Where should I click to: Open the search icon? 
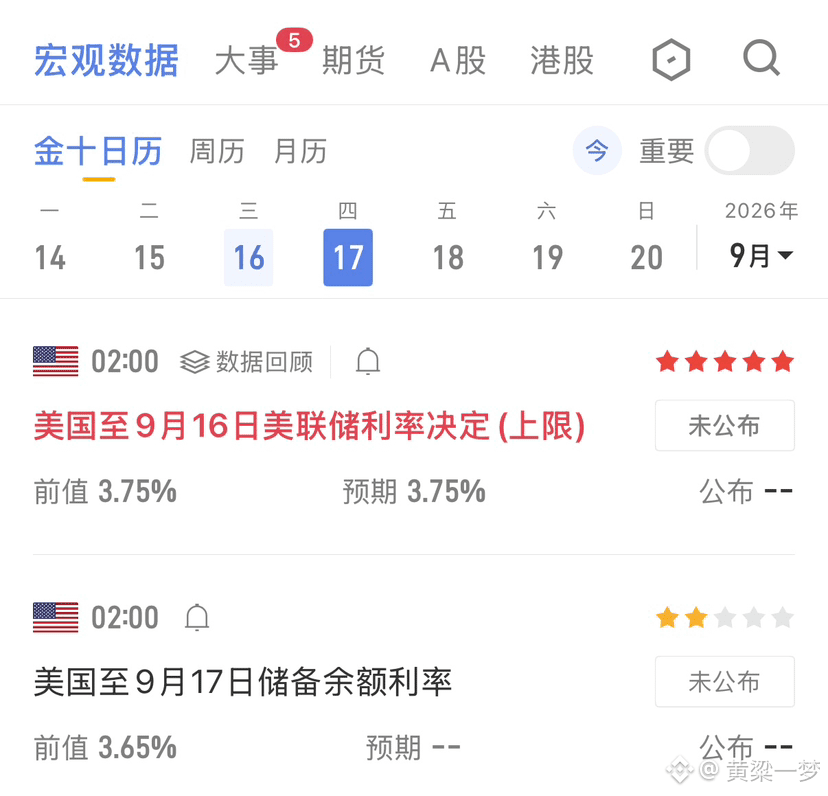tap(761, 59)
